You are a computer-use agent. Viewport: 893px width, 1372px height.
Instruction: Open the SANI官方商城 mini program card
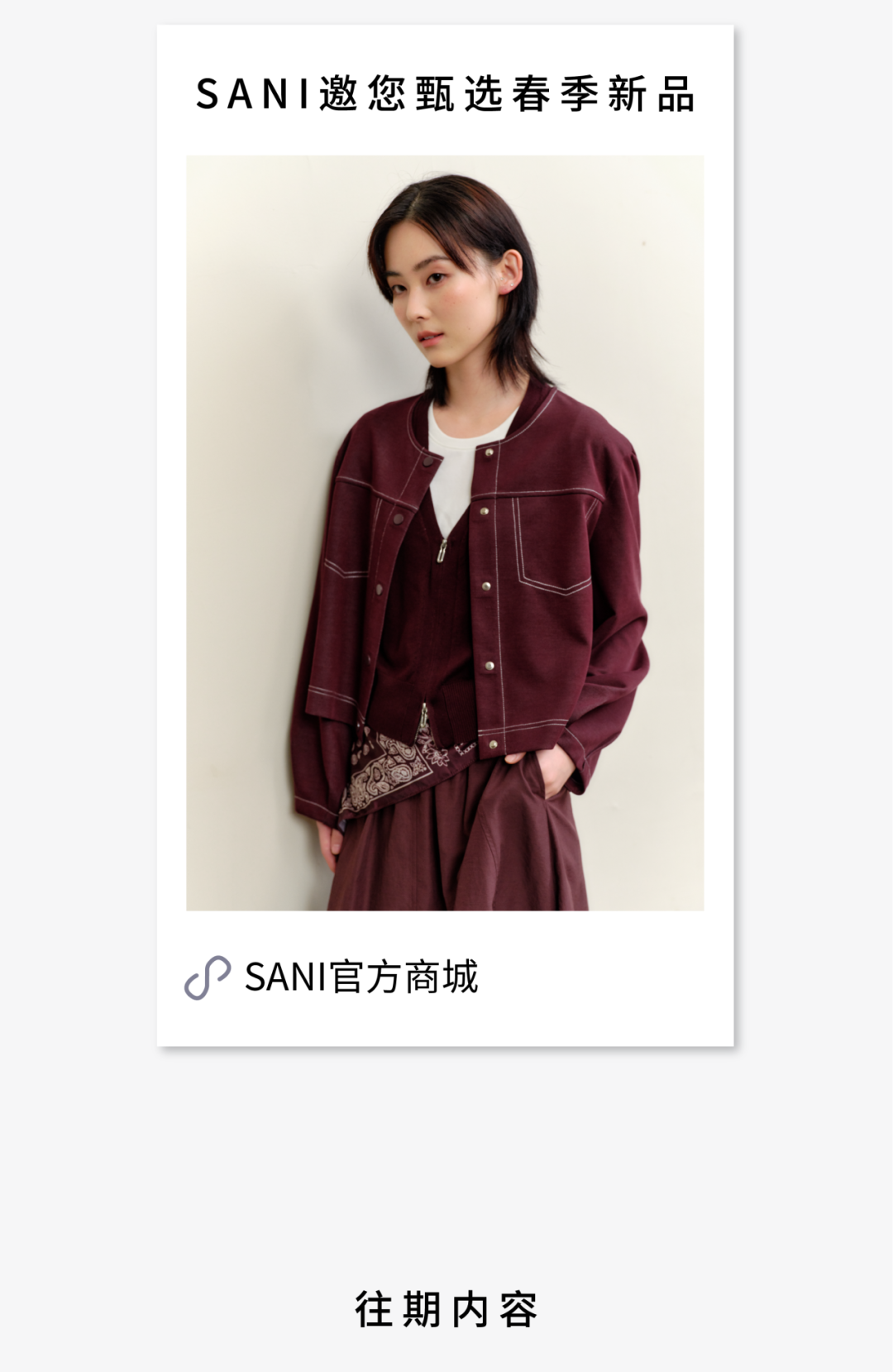[445, 535]
